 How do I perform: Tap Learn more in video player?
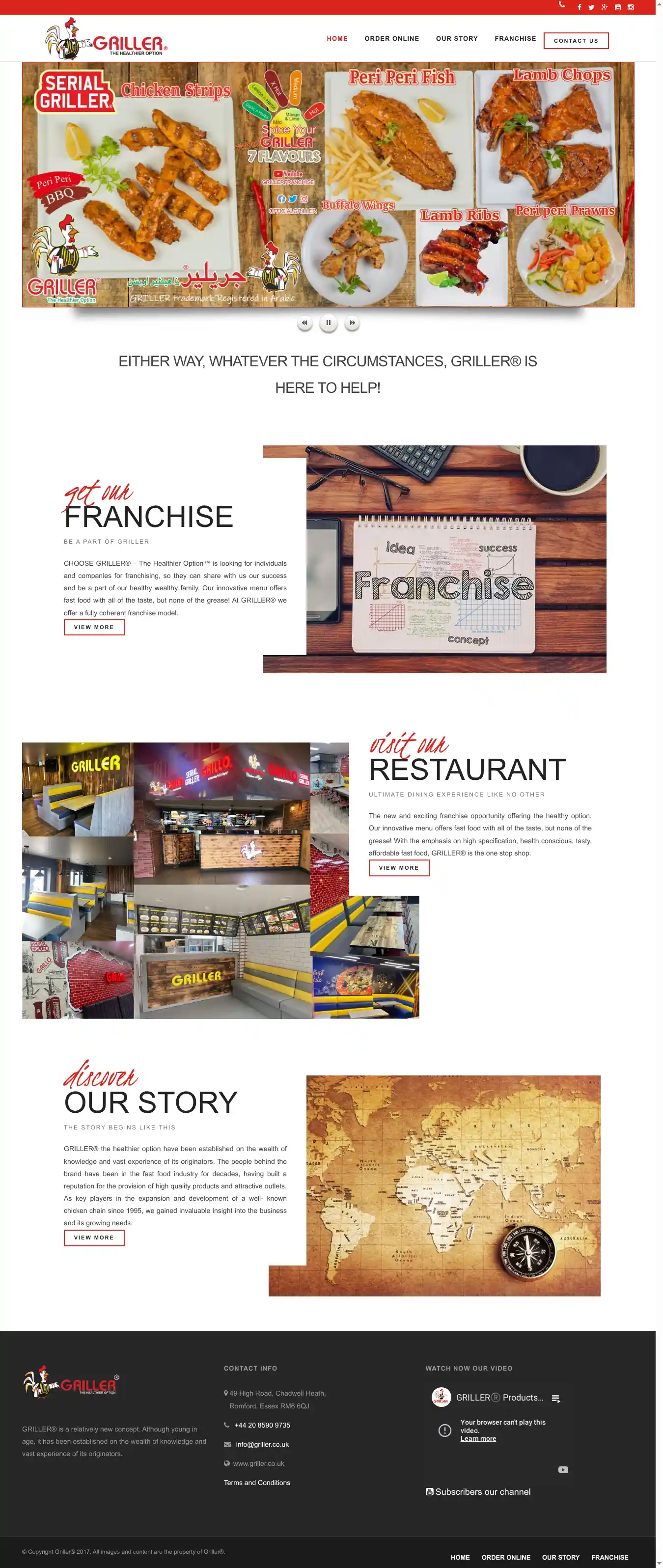pyautogui.click(x=478, y=1438)
